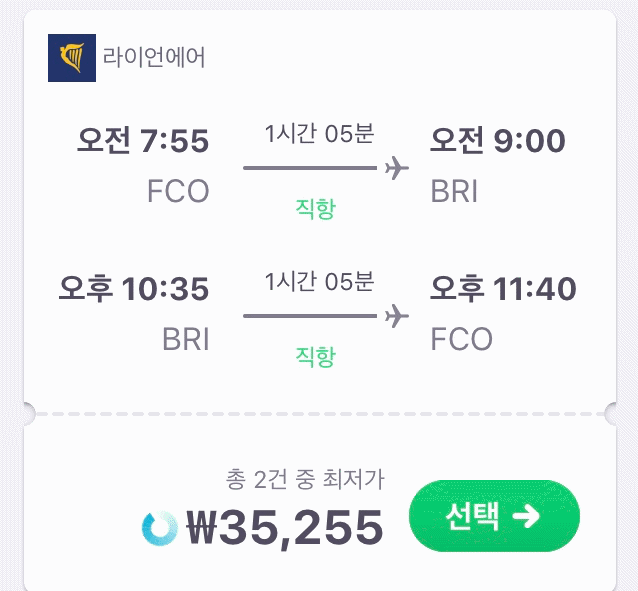Open the Ryanair FCO–BRI flight card
Image resolution: width=638 pixels, height=591 pixels.
click(318, 240)
